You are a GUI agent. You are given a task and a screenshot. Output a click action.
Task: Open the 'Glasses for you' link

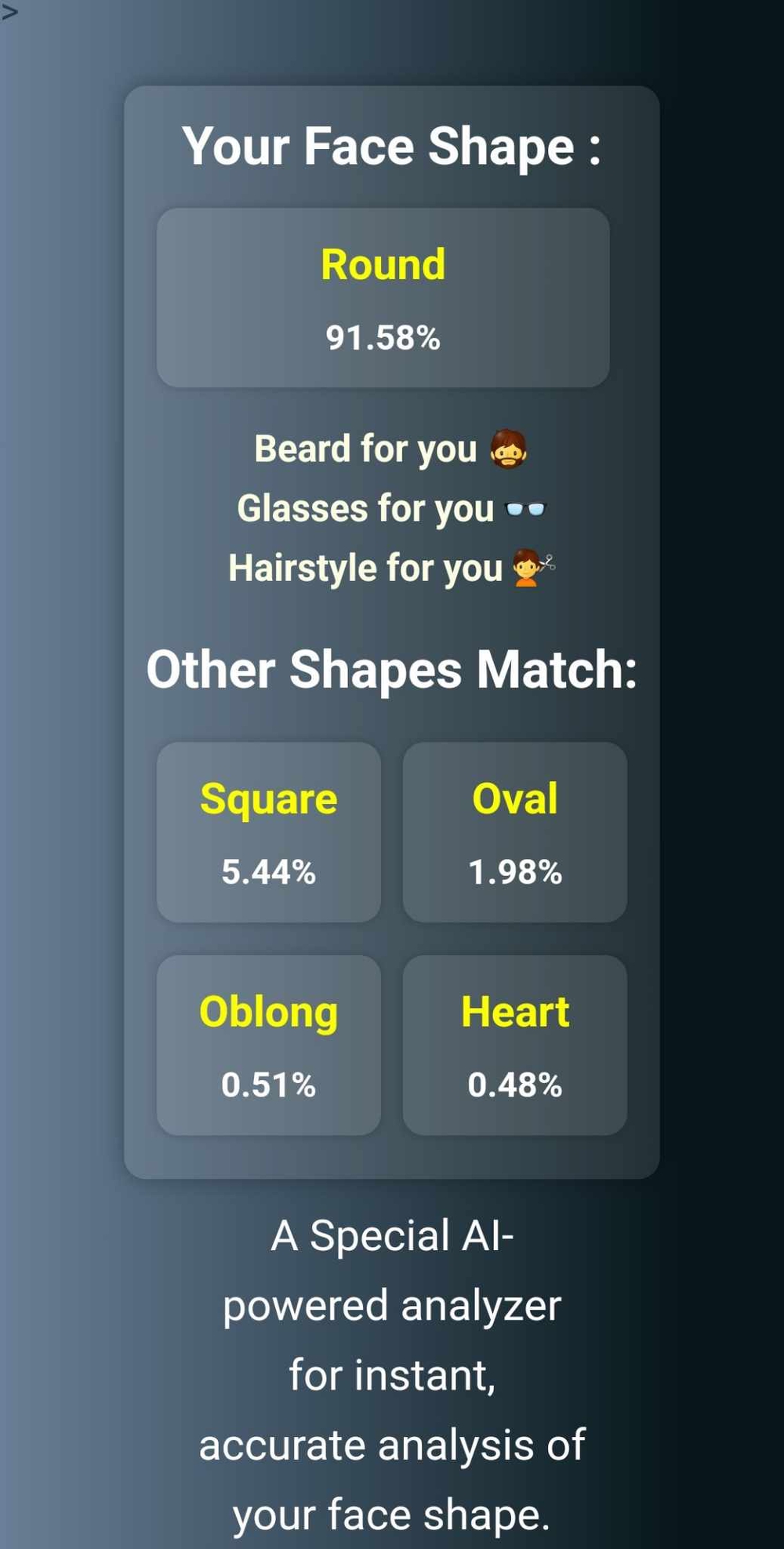pos(390,509)
